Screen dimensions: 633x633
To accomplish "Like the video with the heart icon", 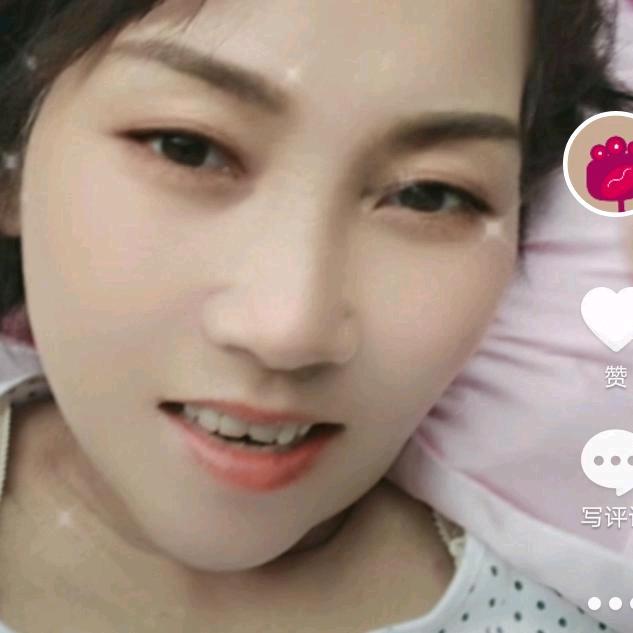I will 610,319.
